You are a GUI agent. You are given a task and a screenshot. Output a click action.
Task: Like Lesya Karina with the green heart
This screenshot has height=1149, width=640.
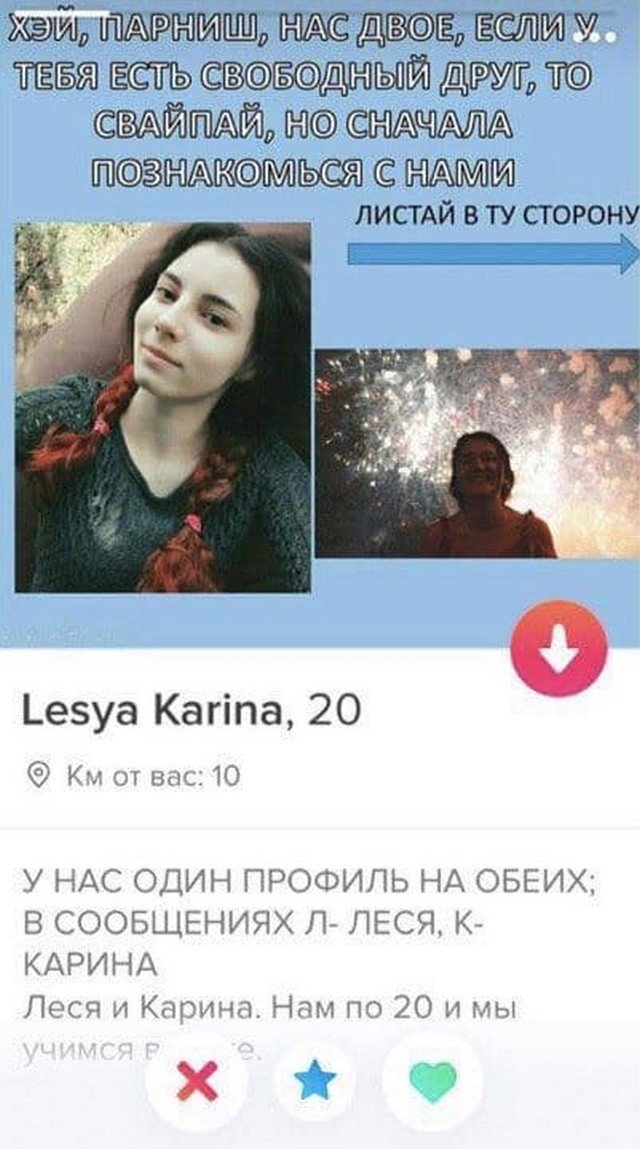coord(433,1082)
